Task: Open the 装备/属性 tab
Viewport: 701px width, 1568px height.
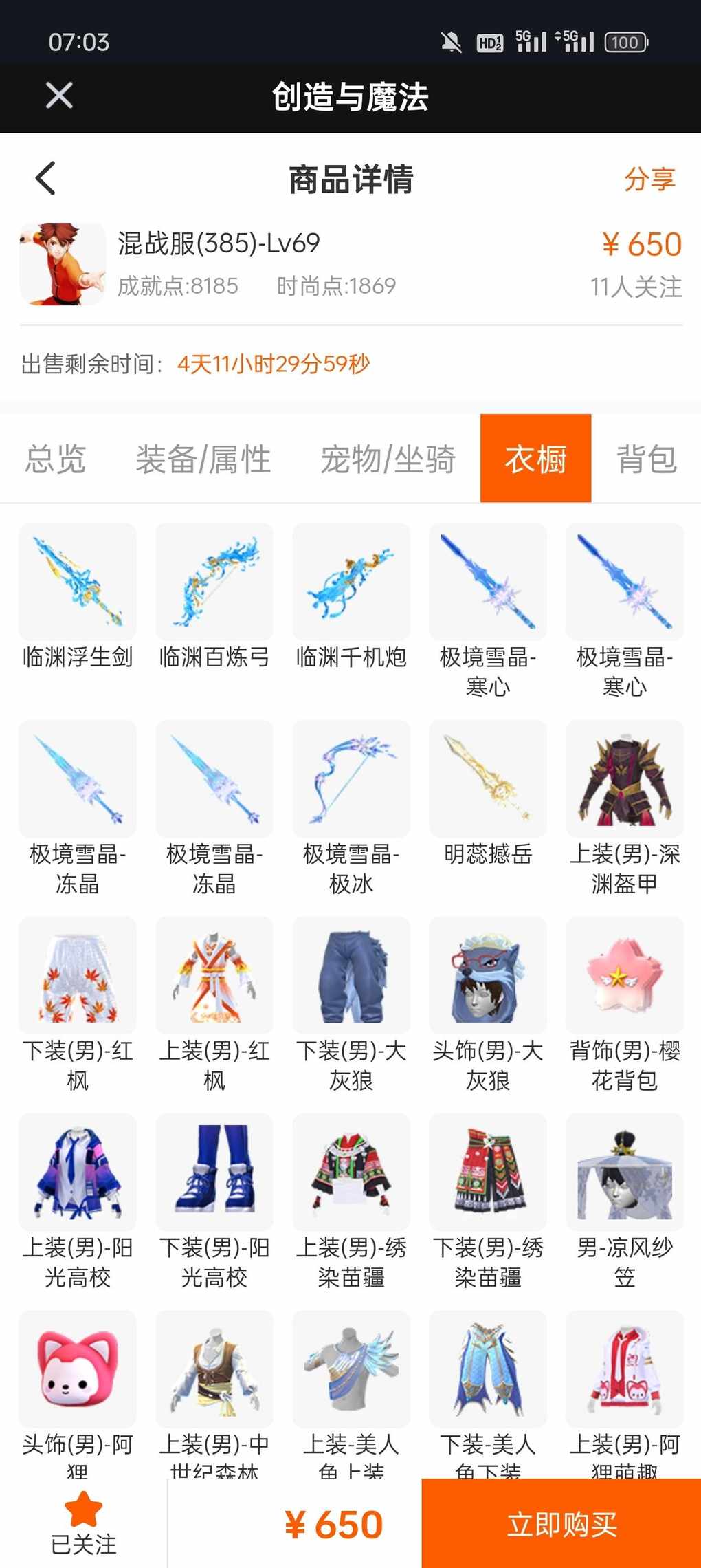Action: (203, 459)
